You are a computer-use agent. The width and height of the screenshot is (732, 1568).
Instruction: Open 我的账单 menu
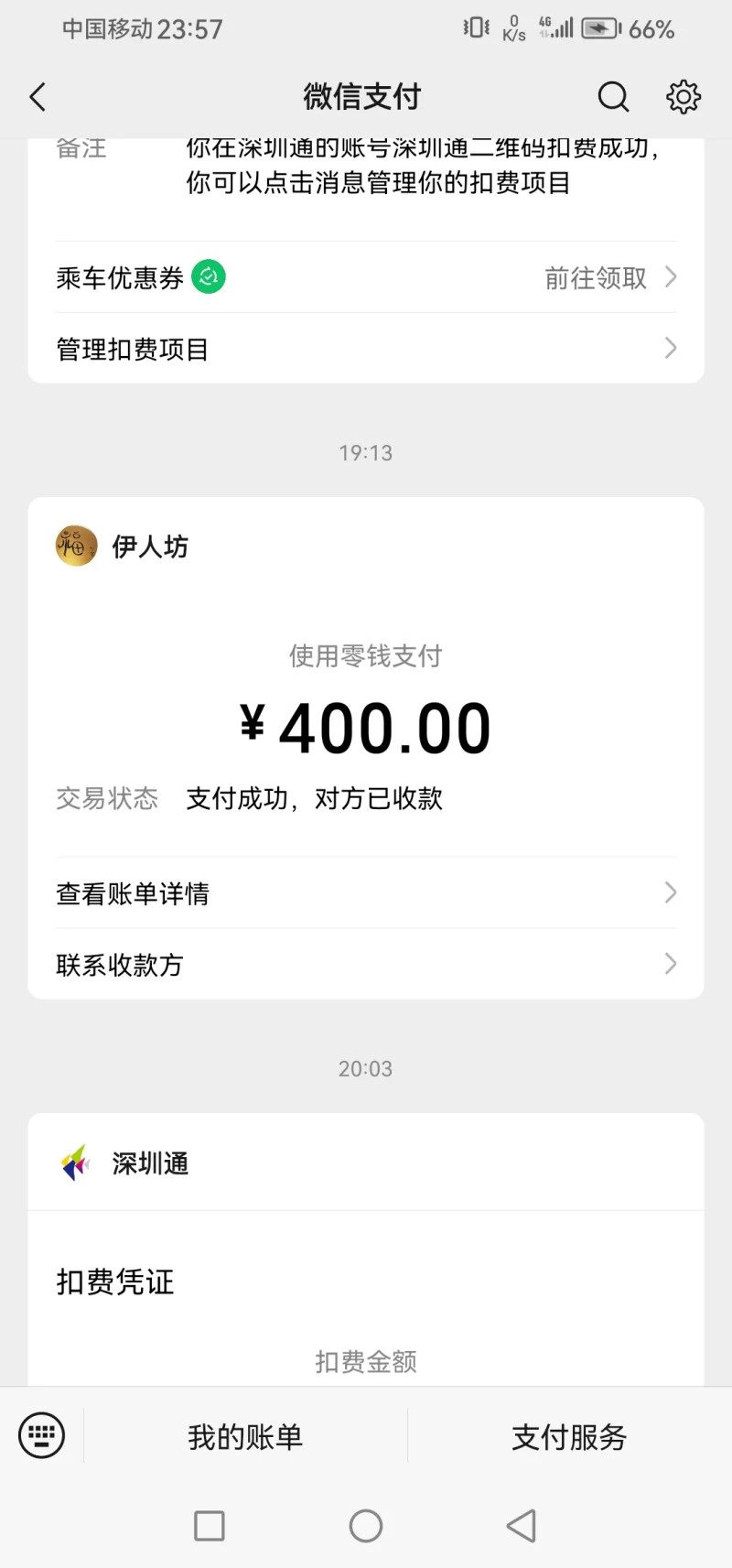(245, 1437)
